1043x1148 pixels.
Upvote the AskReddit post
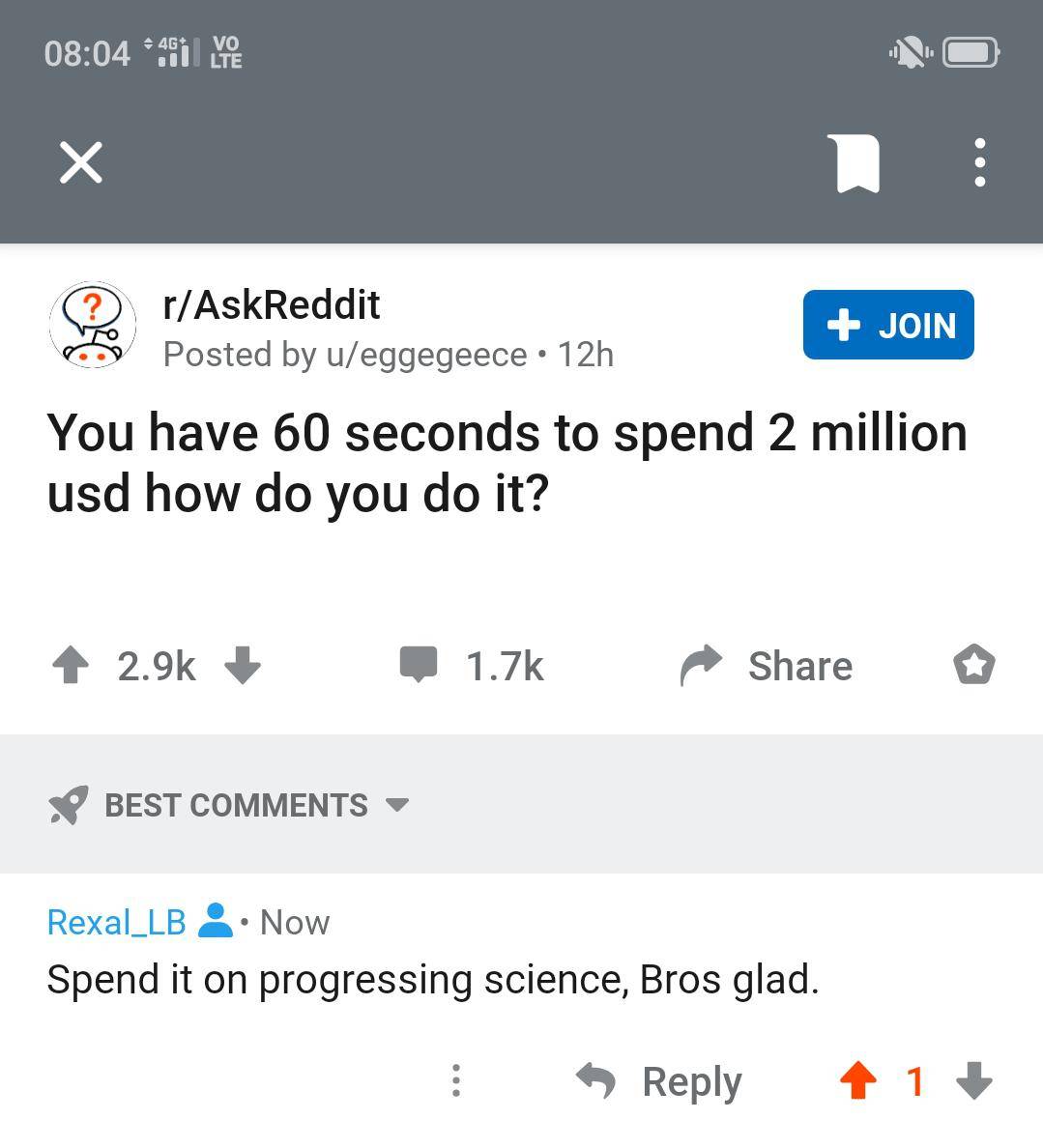(x=69, y=664)
